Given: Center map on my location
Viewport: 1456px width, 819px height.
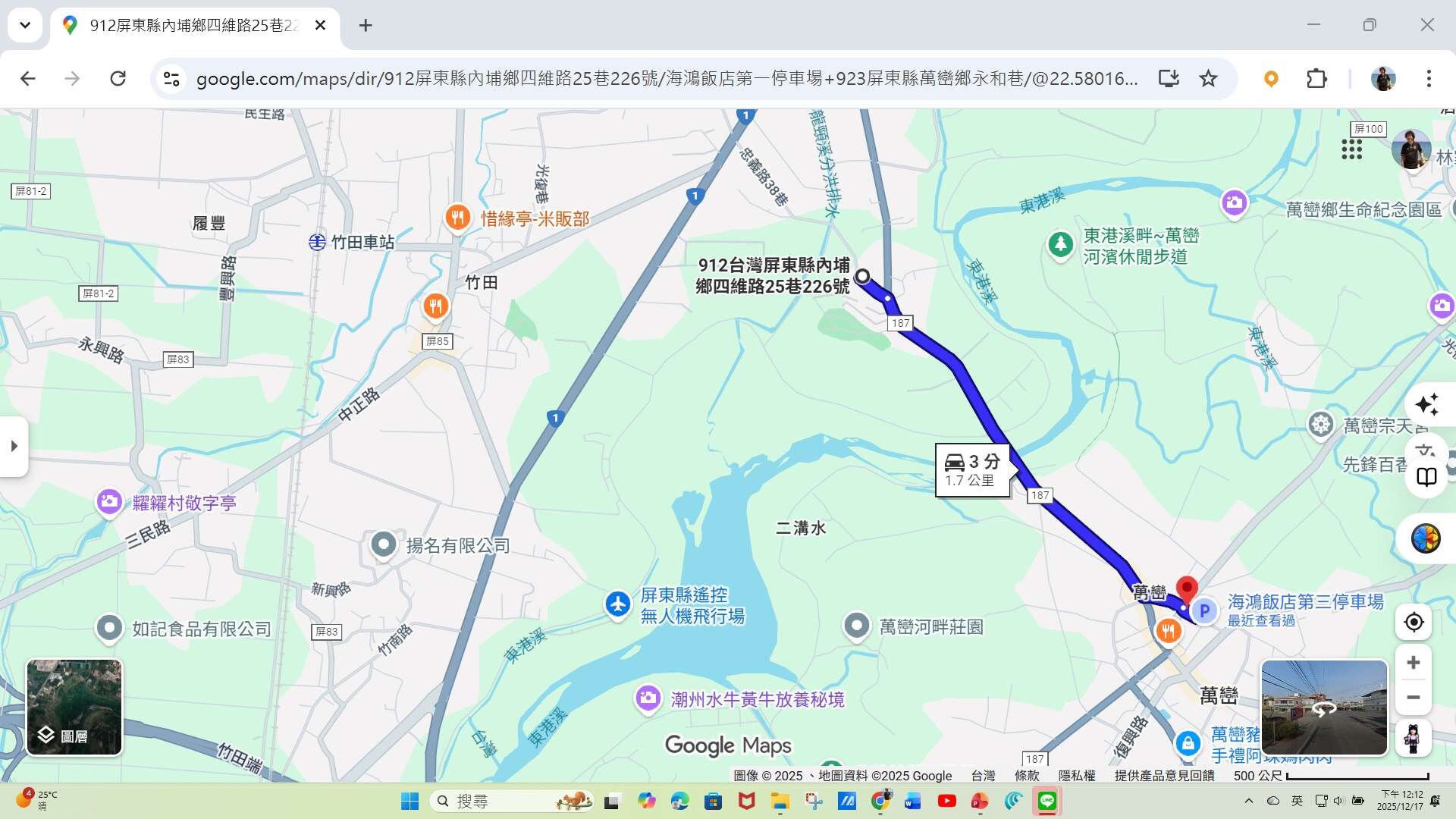Looking at the screenshot, I should click(x=1413, y=622).
